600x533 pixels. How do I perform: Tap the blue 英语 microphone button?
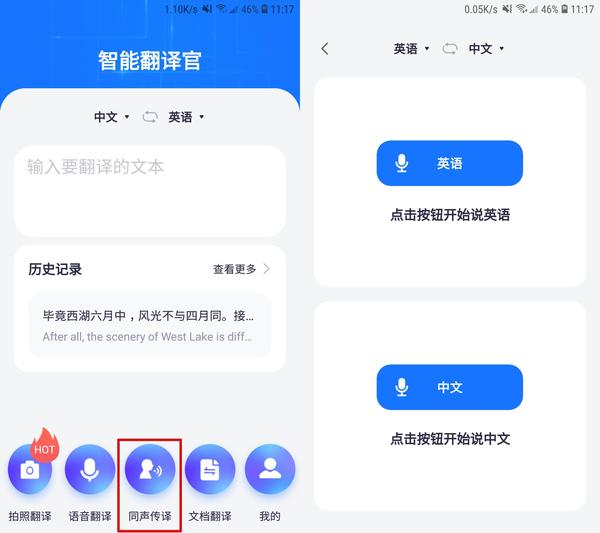pos(449,163)
